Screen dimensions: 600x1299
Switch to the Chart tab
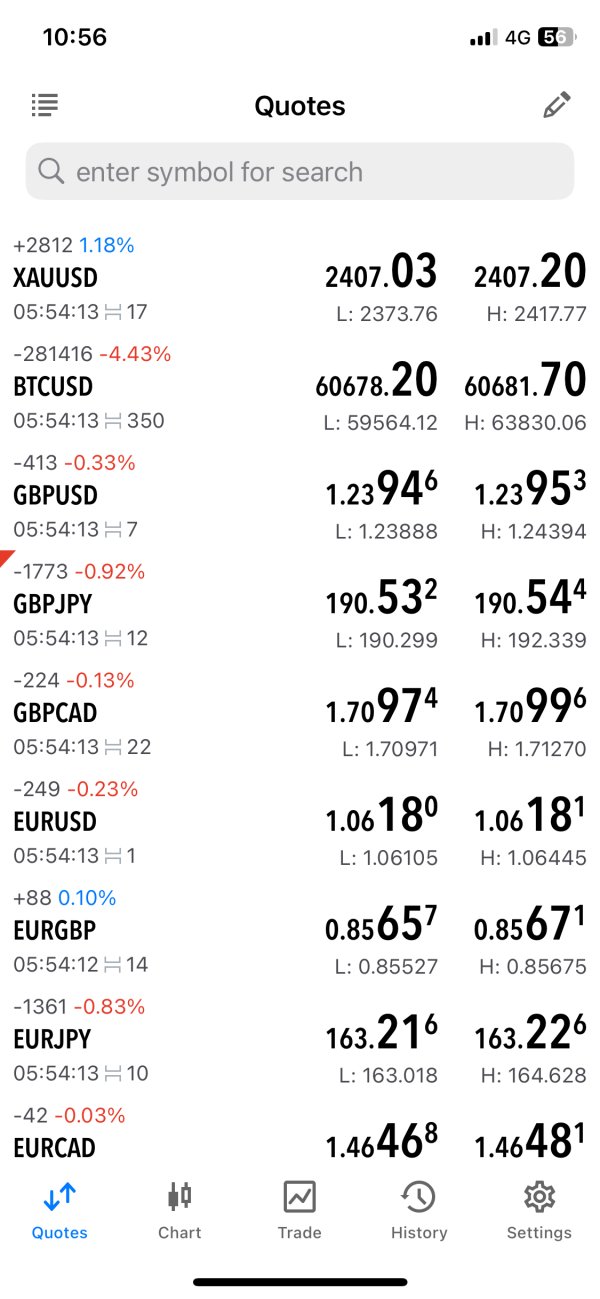click(x=180, y=1210)
